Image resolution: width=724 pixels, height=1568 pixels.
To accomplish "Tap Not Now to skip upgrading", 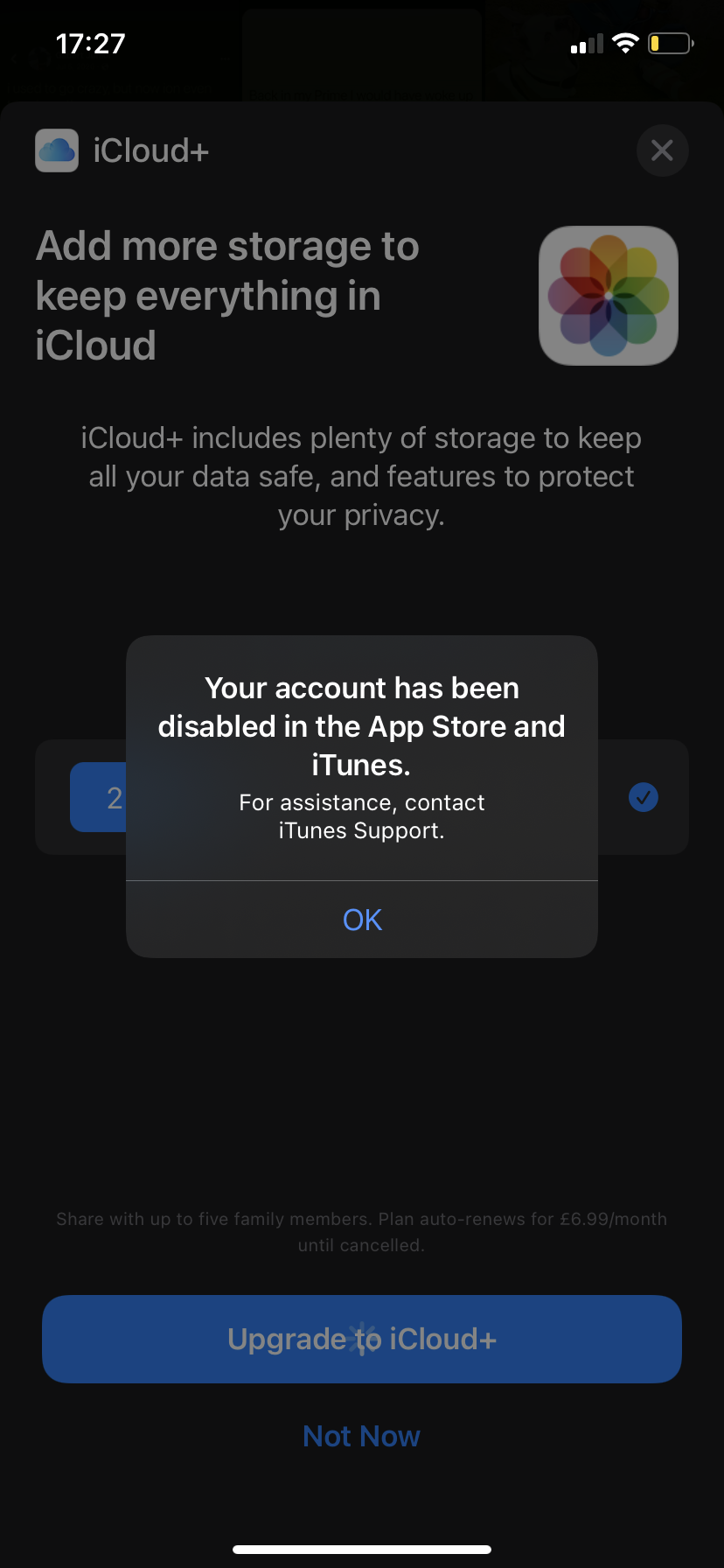I will point(361,1435).
